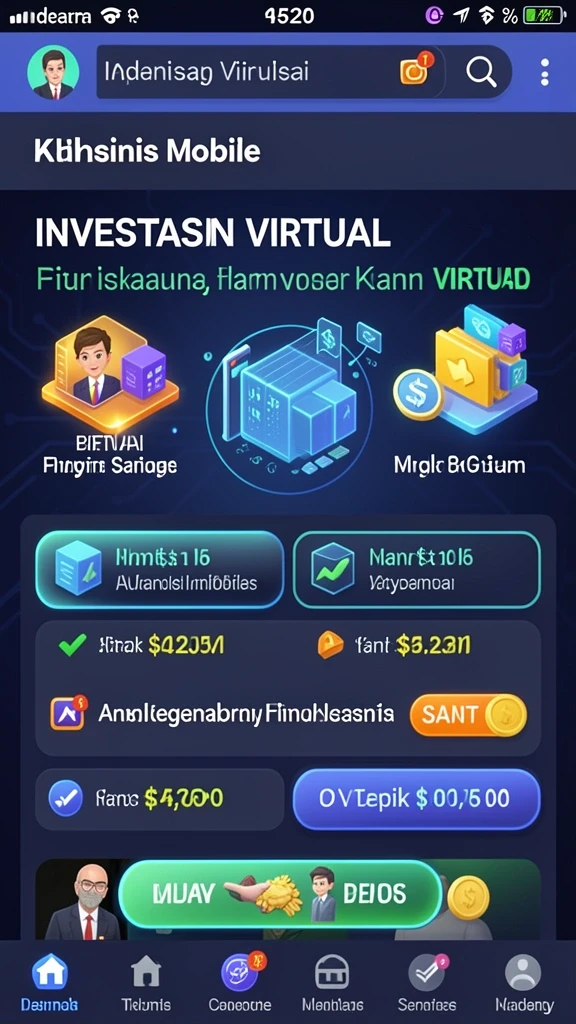The width and height of the screenshot is (576, 1024).
Task: Open the bottom tab with basket icon
Action: click(332, 982)
